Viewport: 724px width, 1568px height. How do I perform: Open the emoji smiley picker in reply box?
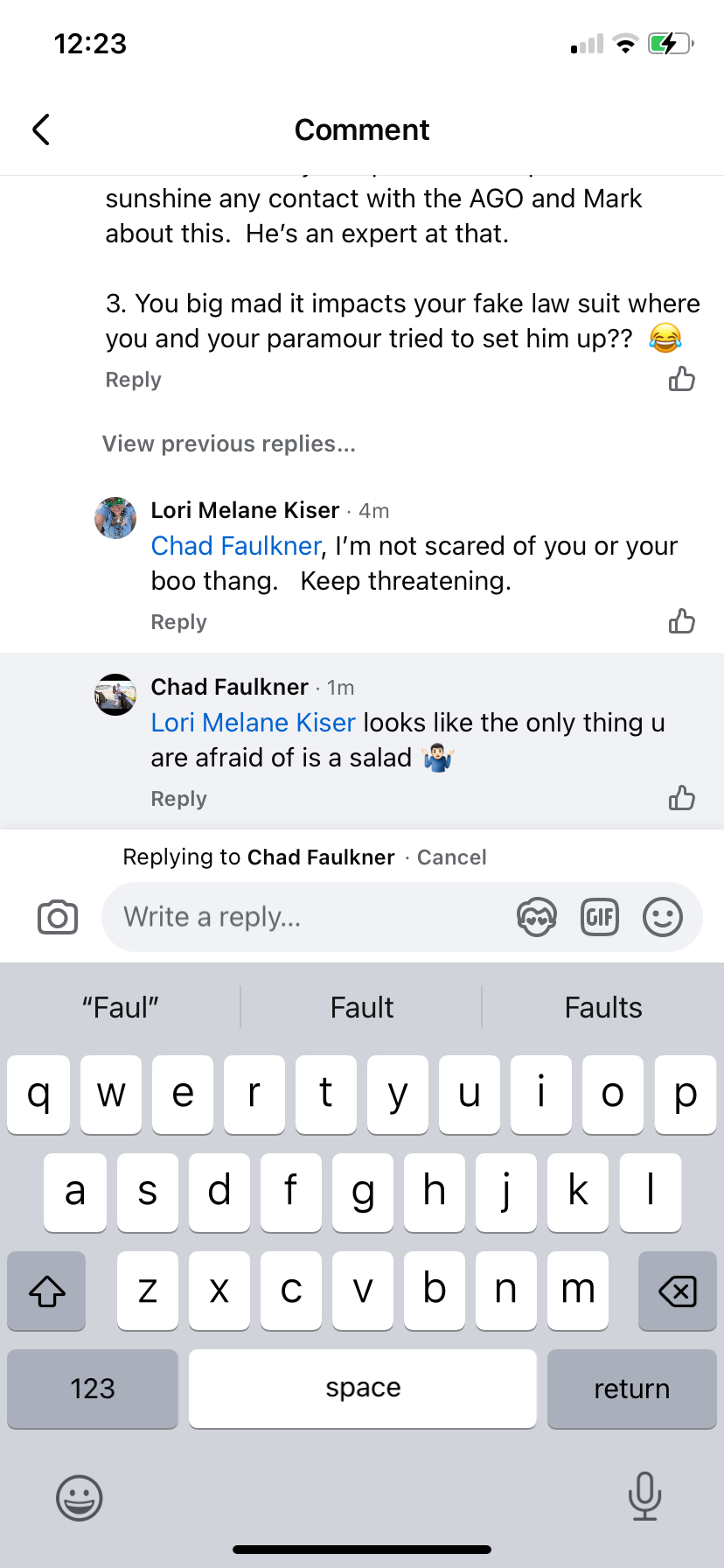tap(663, 917)
